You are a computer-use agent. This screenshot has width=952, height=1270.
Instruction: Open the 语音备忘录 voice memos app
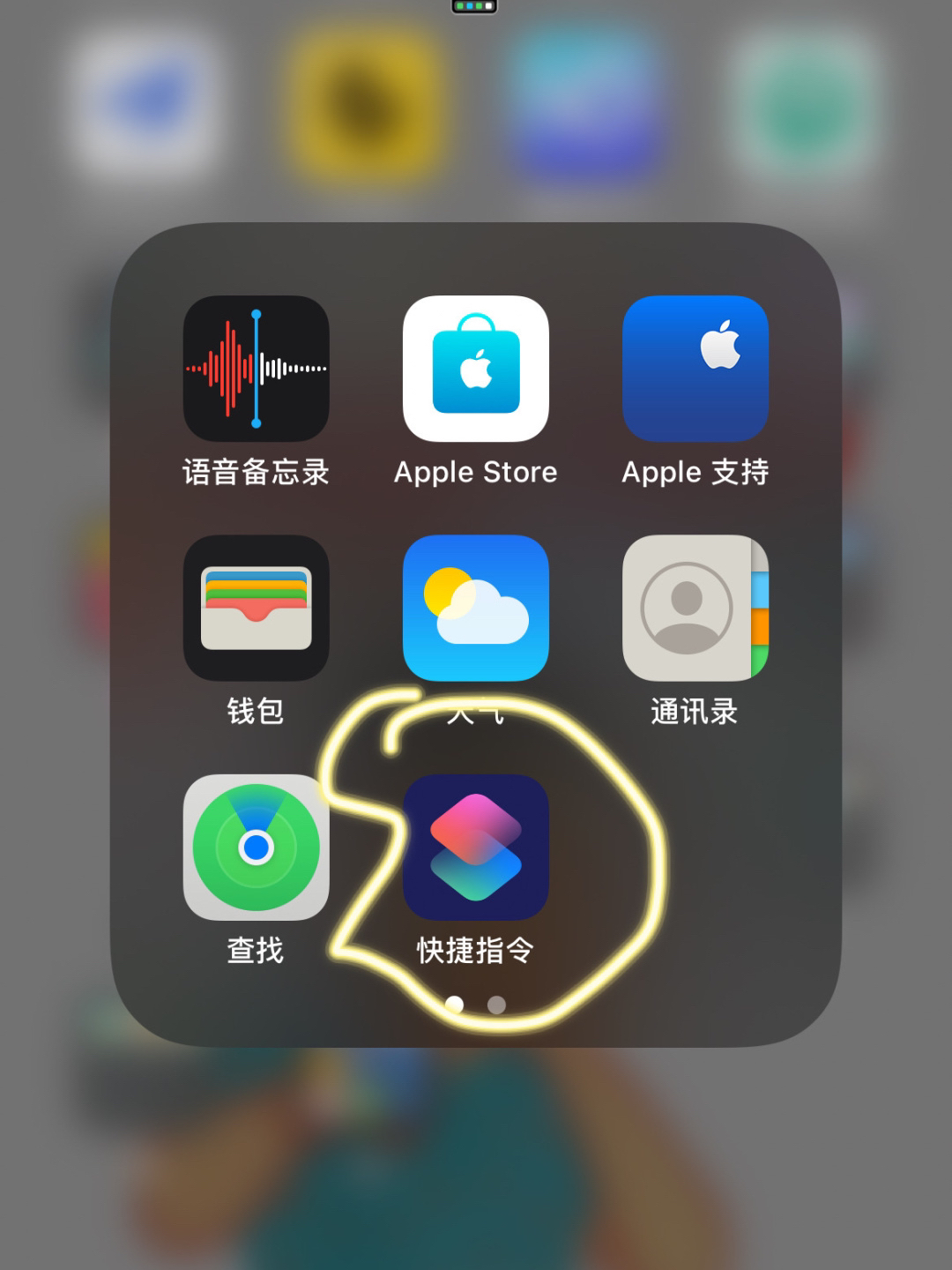(x=256, y=369)
